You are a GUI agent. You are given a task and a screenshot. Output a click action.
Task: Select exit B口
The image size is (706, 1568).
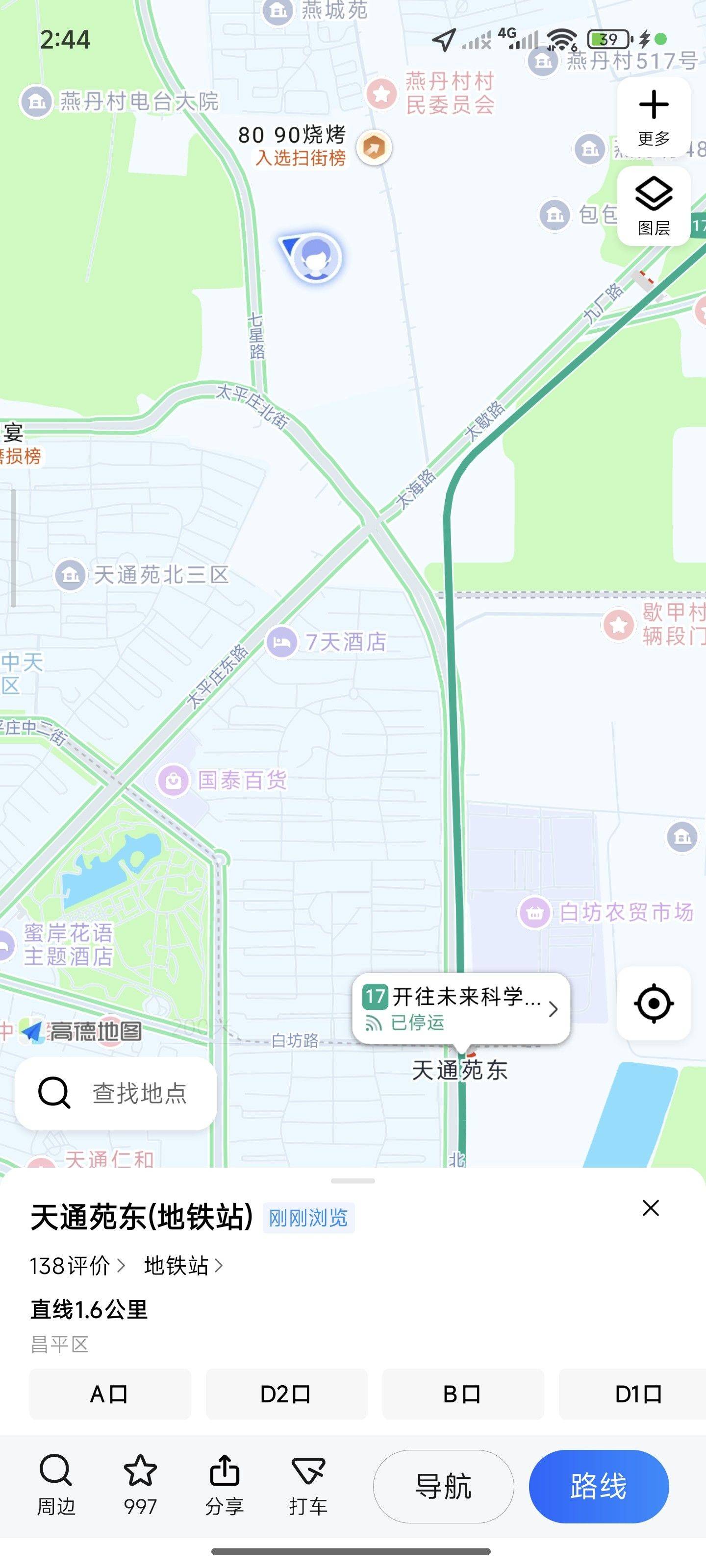coord(462,1394)
